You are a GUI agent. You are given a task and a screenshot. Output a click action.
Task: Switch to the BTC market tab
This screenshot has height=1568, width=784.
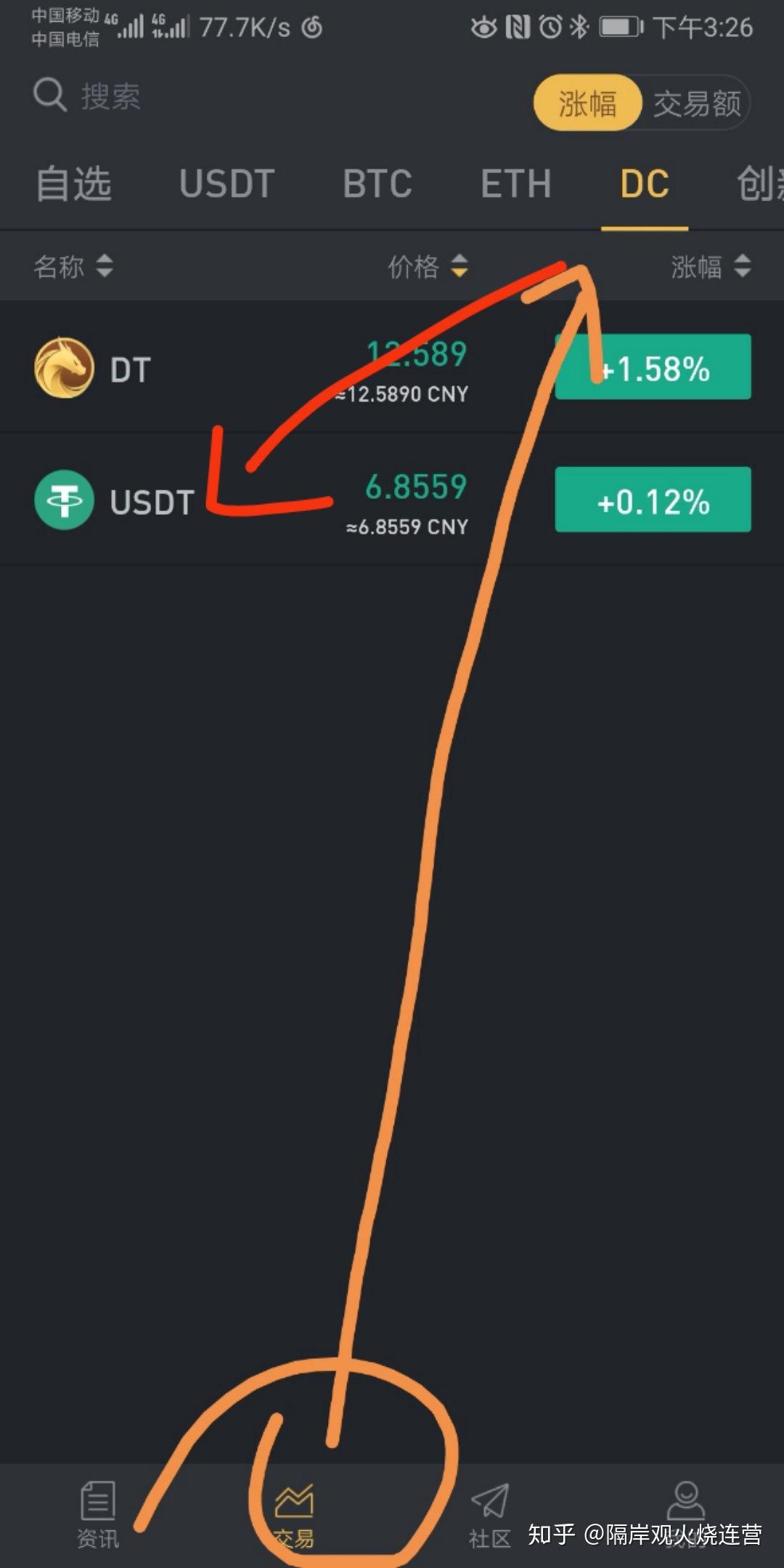pos(377,184)
